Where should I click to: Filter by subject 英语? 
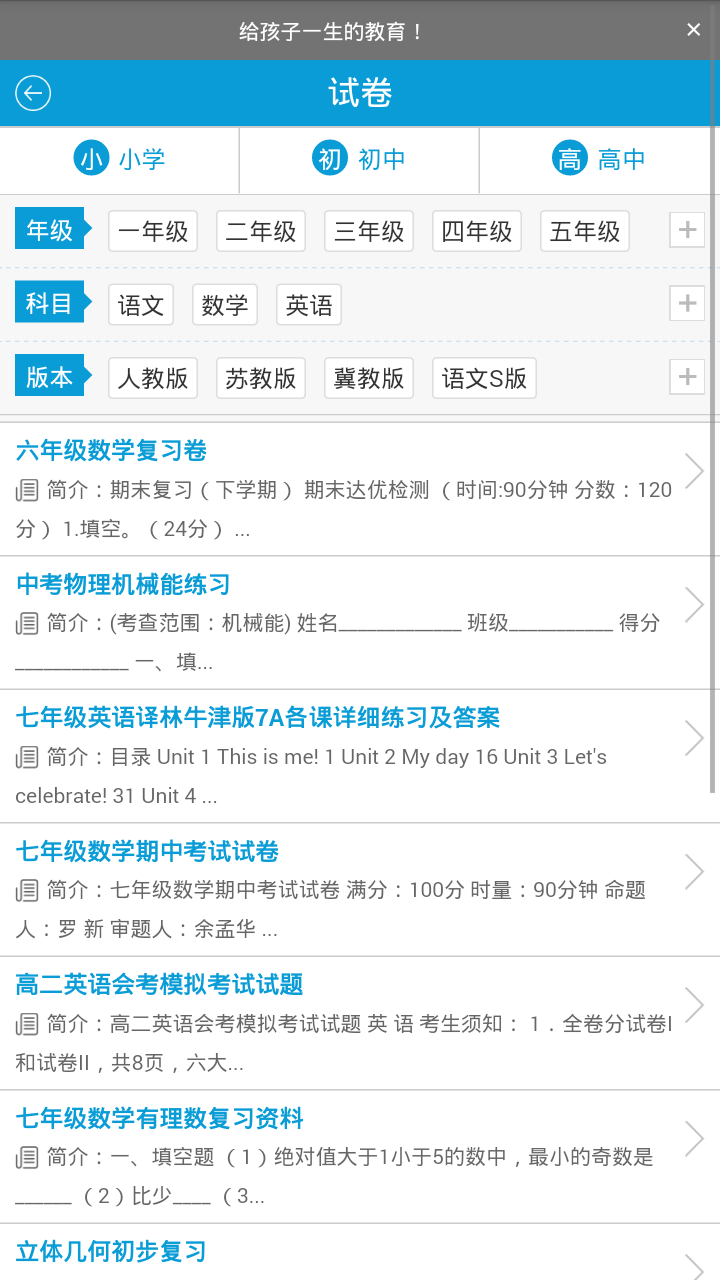click(x=309, y=305)
